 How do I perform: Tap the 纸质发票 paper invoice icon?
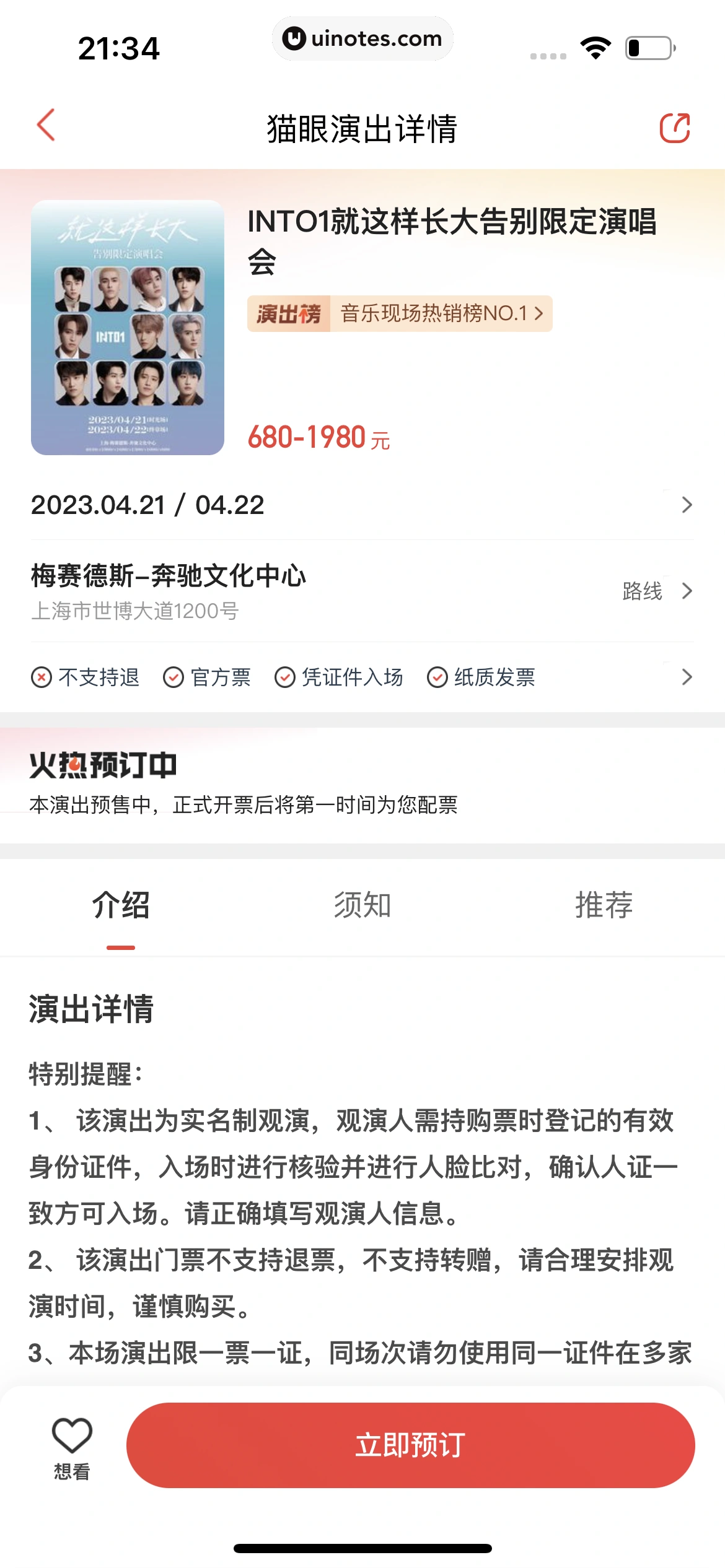(437, 677)
